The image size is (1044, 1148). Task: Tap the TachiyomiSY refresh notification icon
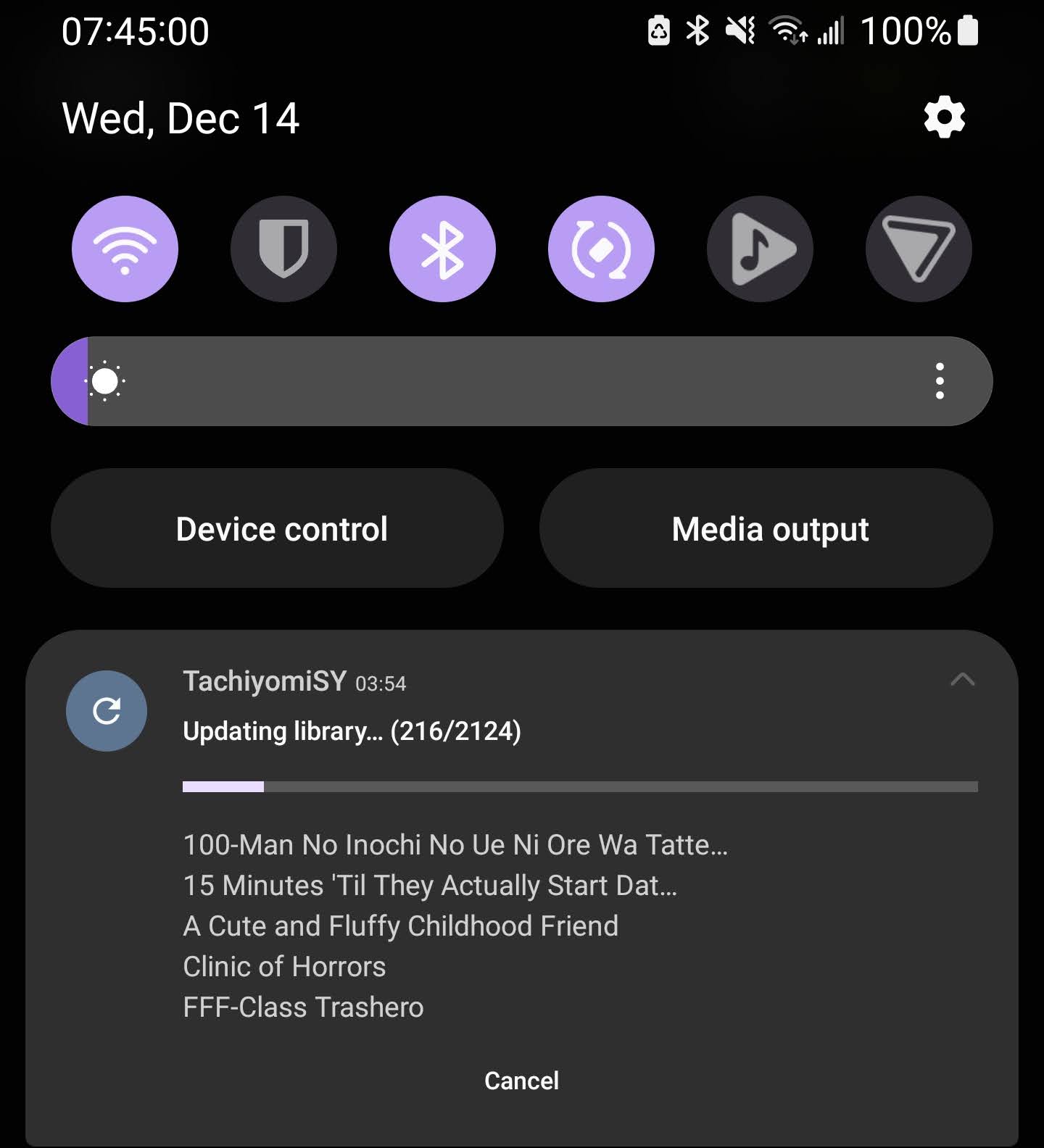point(106,711)
